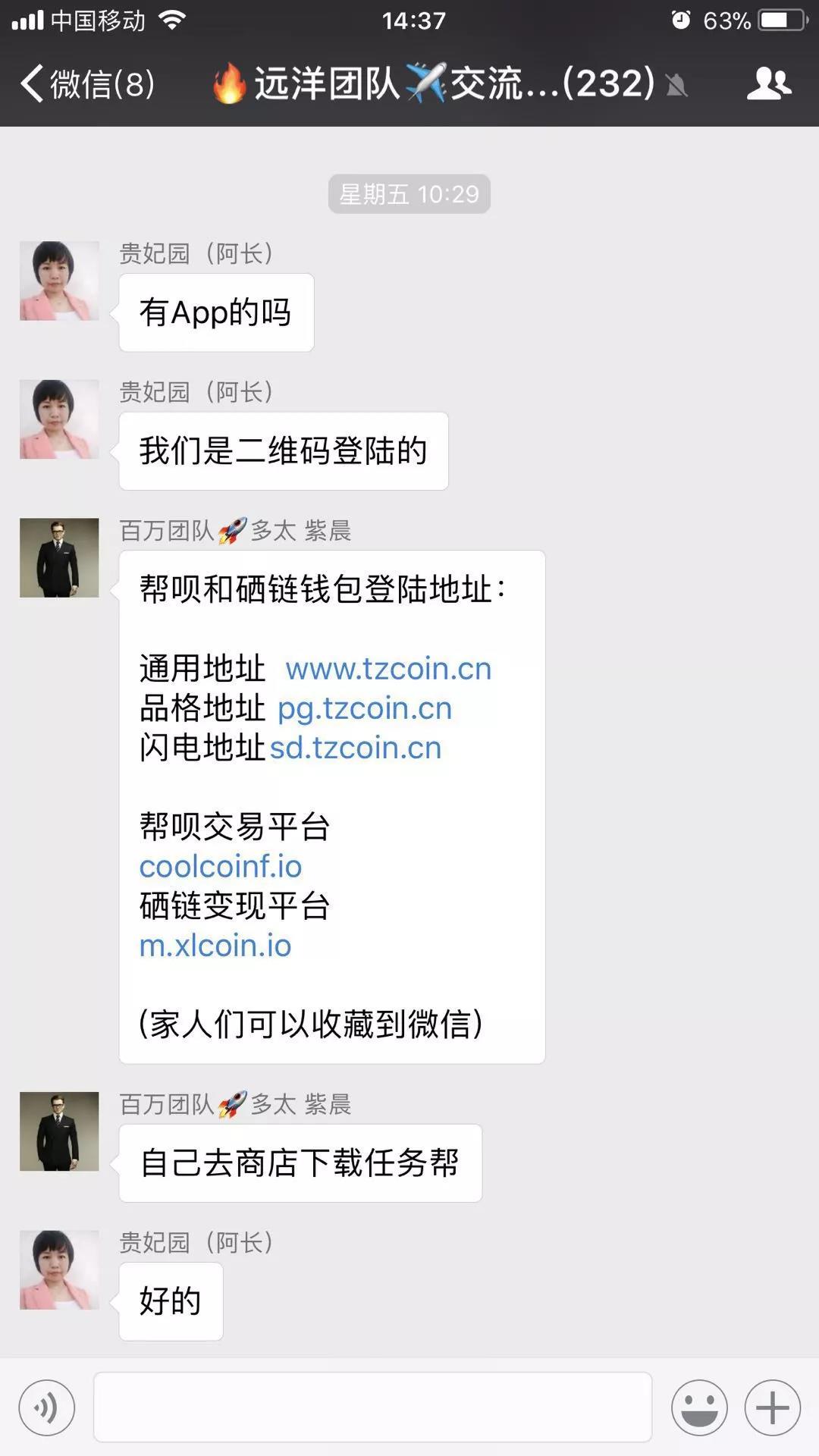The width and height of the screenshot is (819, 1456).
Task: Open the m.xlcoin.io link
Action: click(215, 945)
